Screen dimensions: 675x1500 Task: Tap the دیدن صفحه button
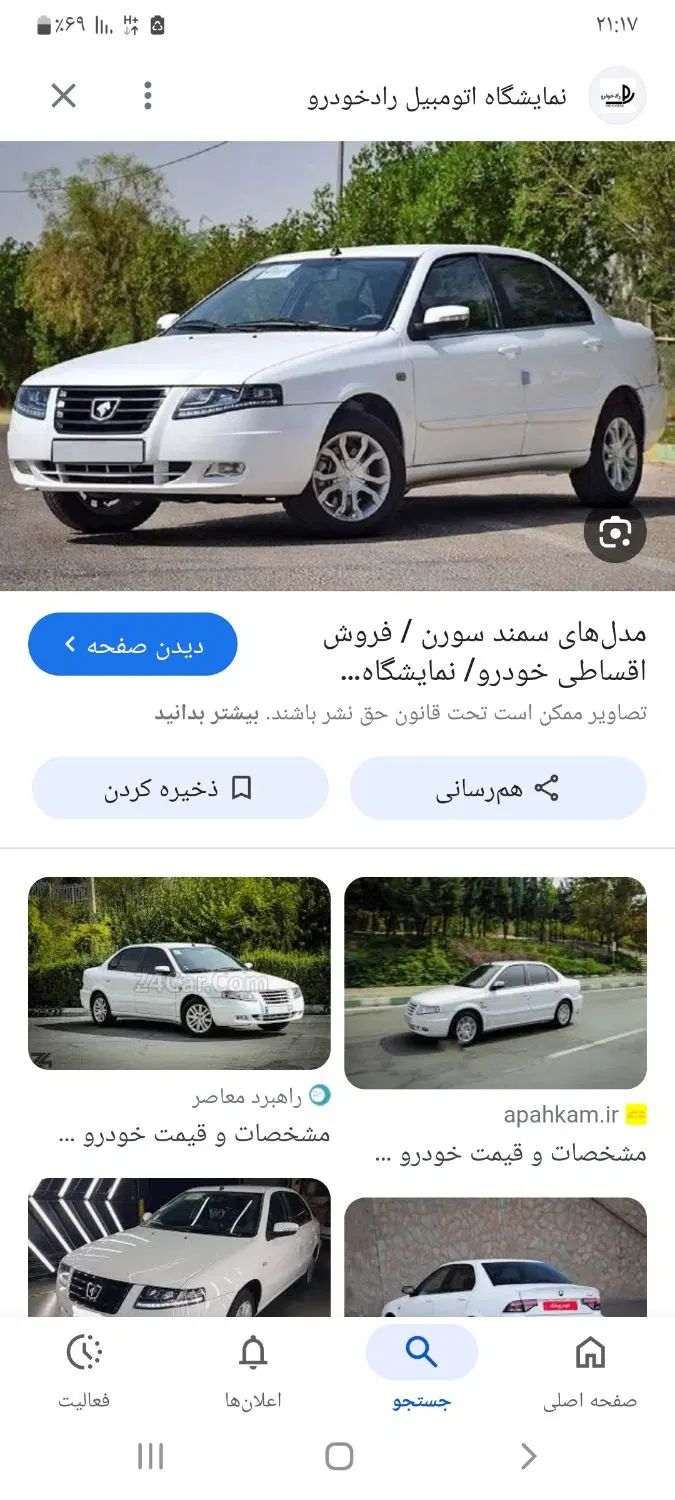[132, 645]
